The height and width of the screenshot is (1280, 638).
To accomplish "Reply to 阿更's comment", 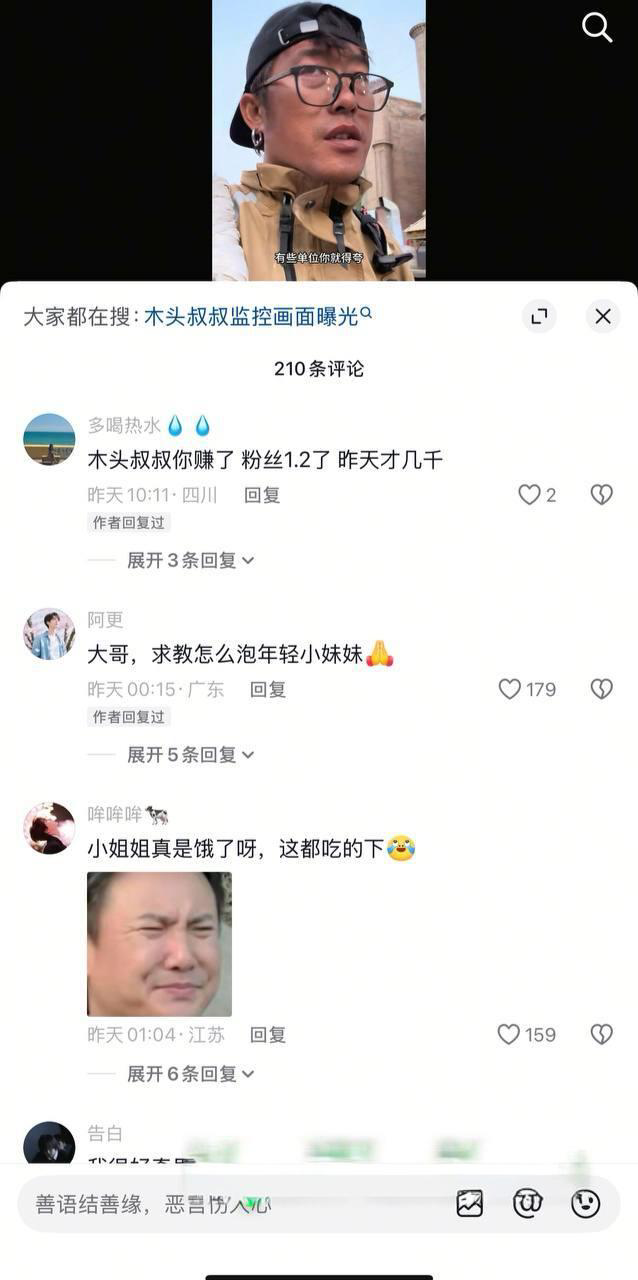I will click(x=267, y=689).
